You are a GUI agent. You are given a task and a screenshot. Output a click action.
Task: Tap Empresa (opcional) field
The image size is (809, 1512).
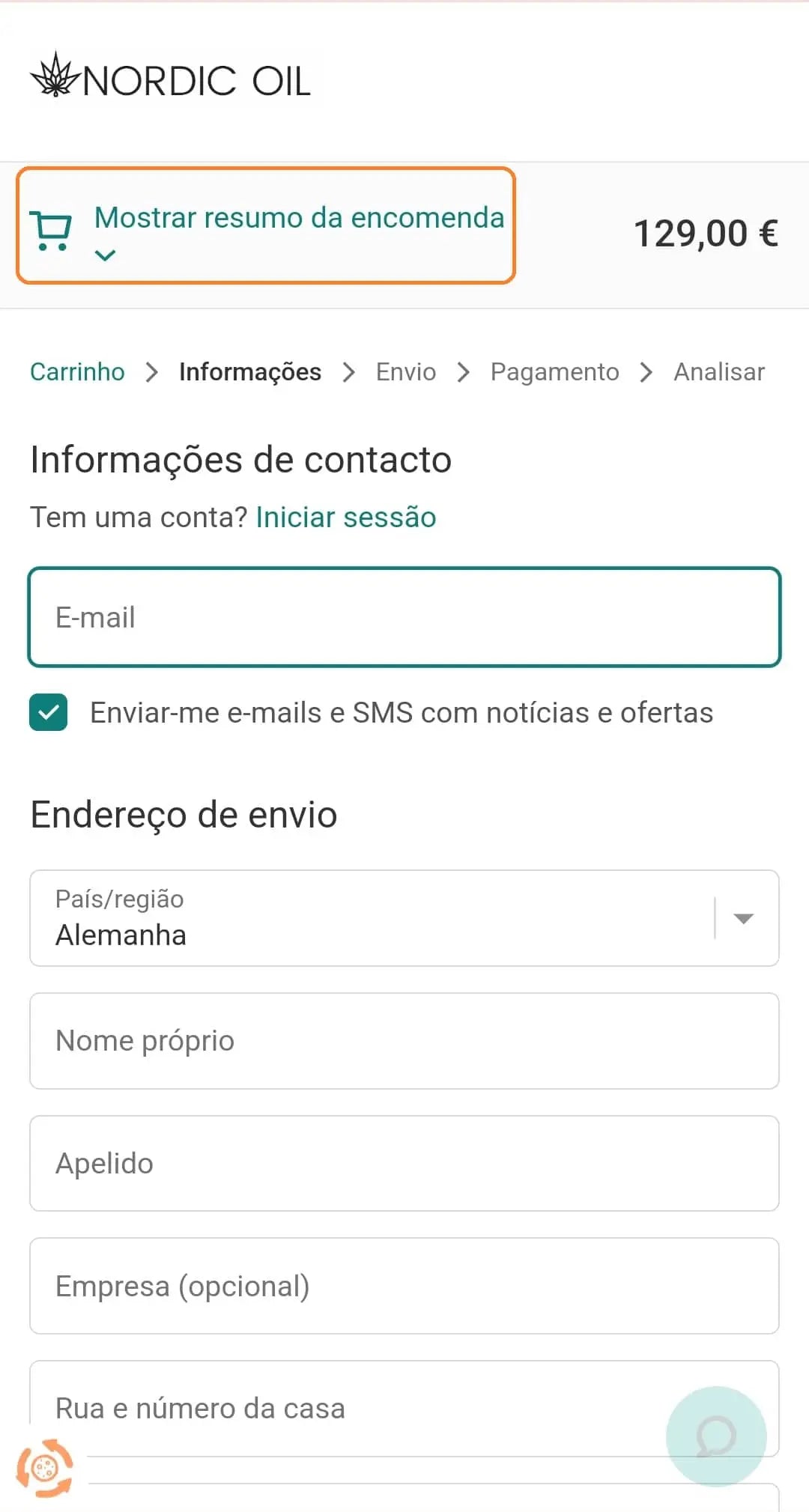coord(404,1286)
